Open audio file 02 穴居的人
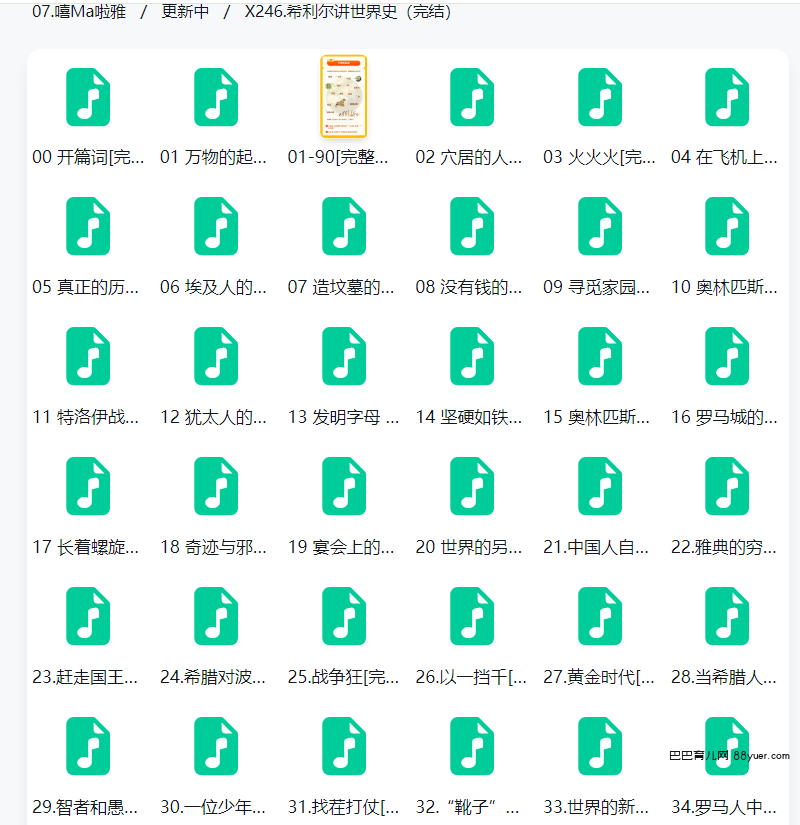This screenshot has height=825, width=800. 472,97
